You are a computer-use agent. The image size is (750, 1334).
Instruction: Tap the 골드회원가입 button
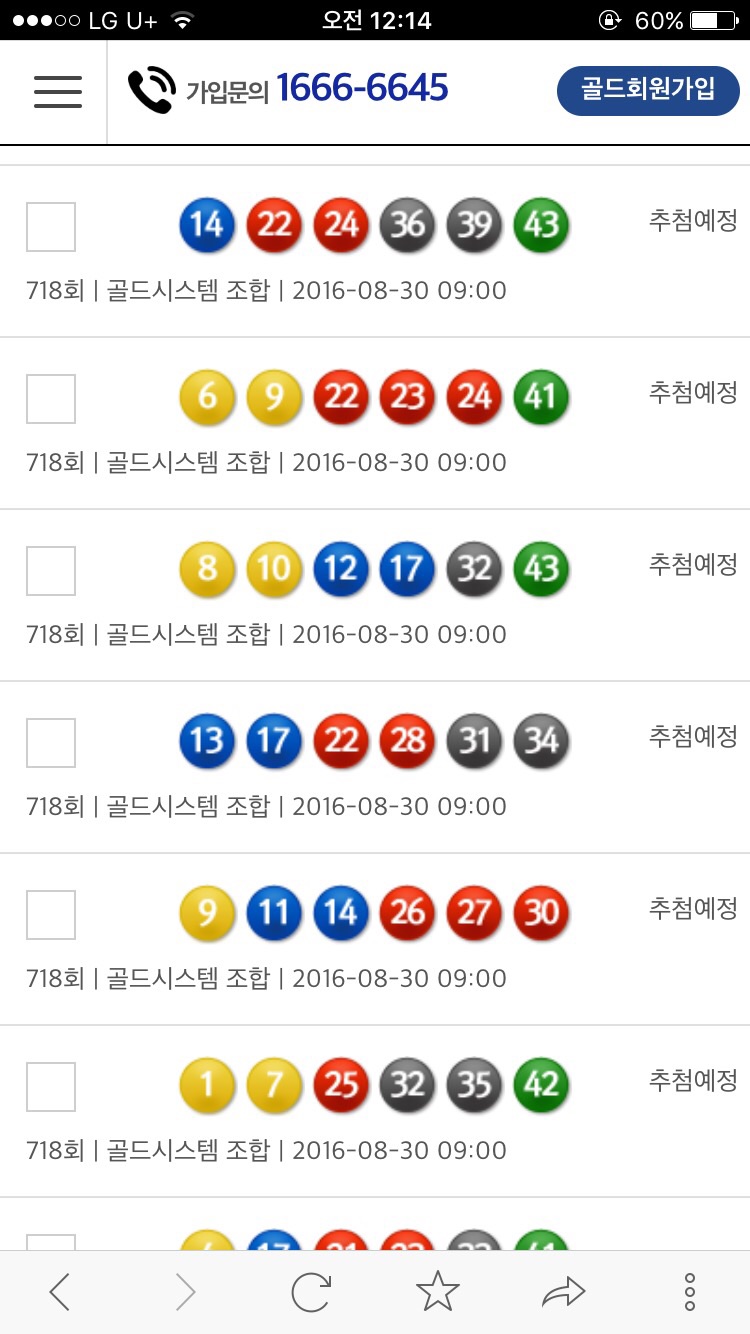[x=648, y=91]
